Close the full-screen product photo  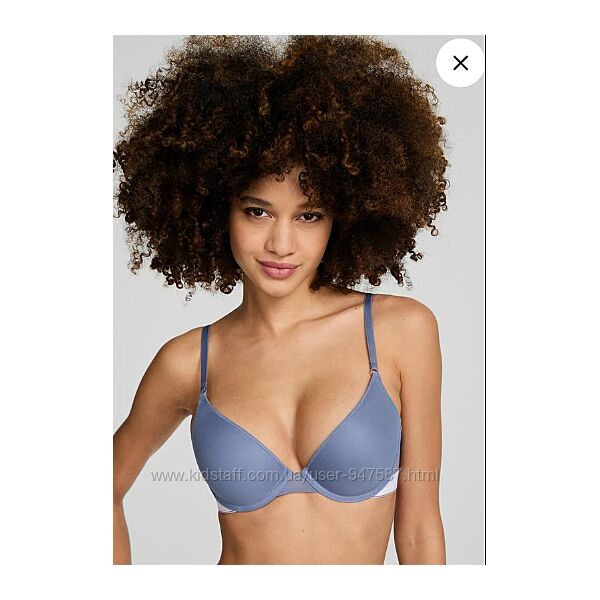460,63
